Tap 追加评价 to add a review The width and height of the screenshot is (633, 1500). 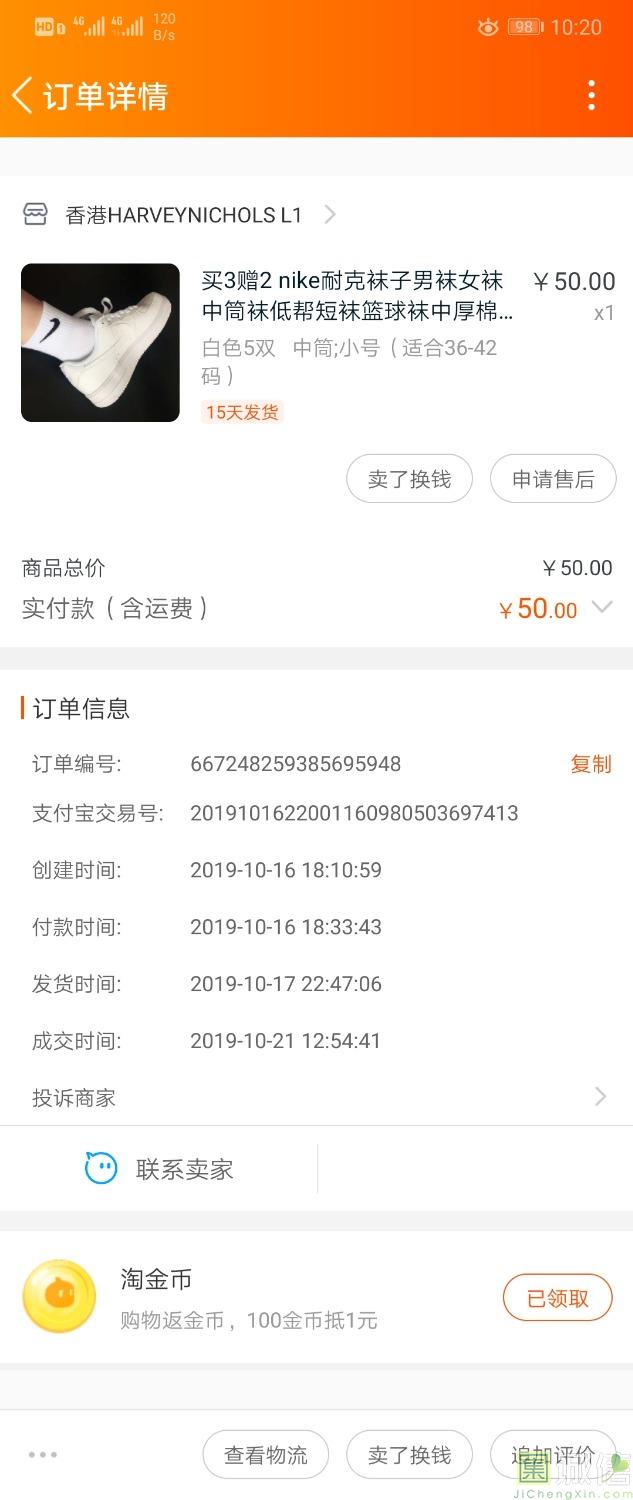coord(552,1455)
